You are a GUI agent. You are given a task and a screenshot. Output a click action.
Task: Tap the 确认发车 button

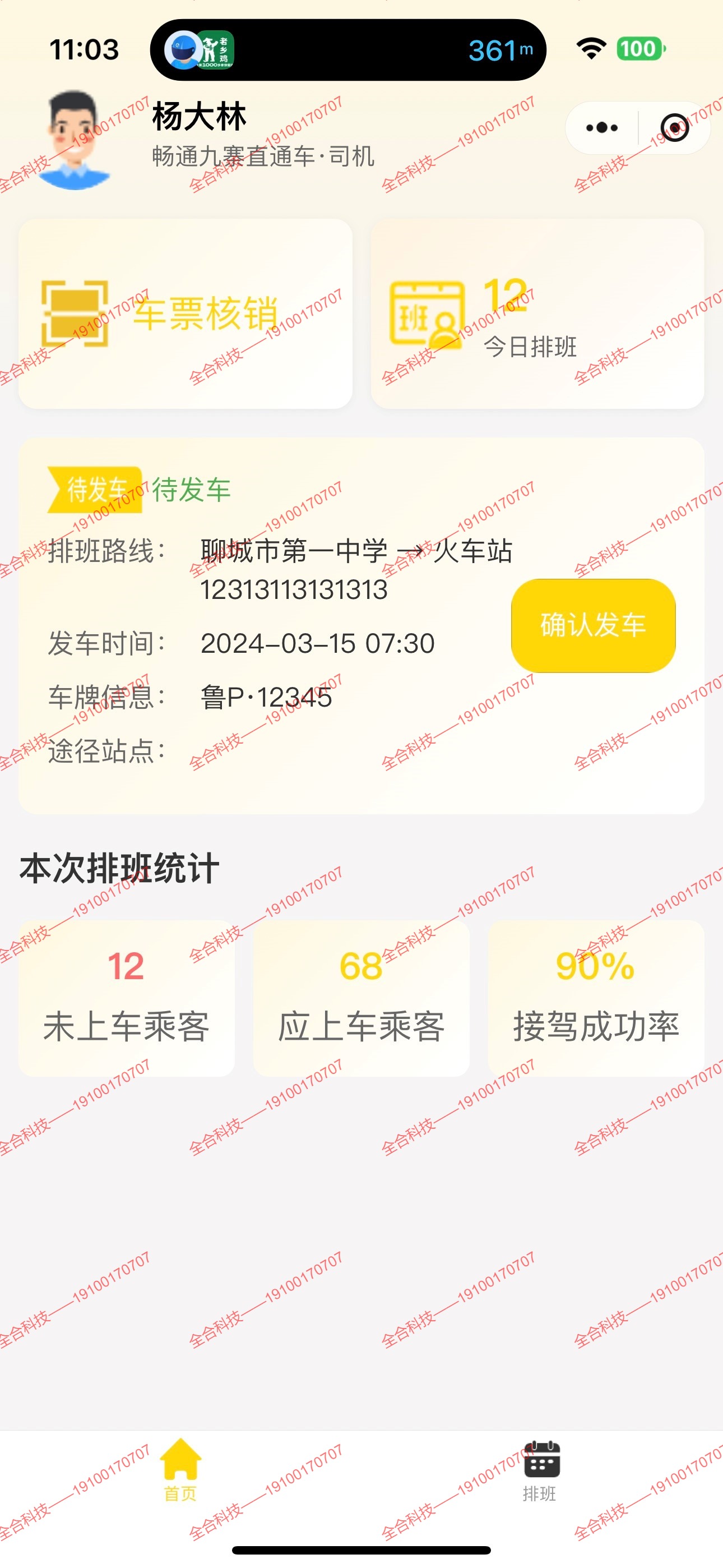[593, 625]
